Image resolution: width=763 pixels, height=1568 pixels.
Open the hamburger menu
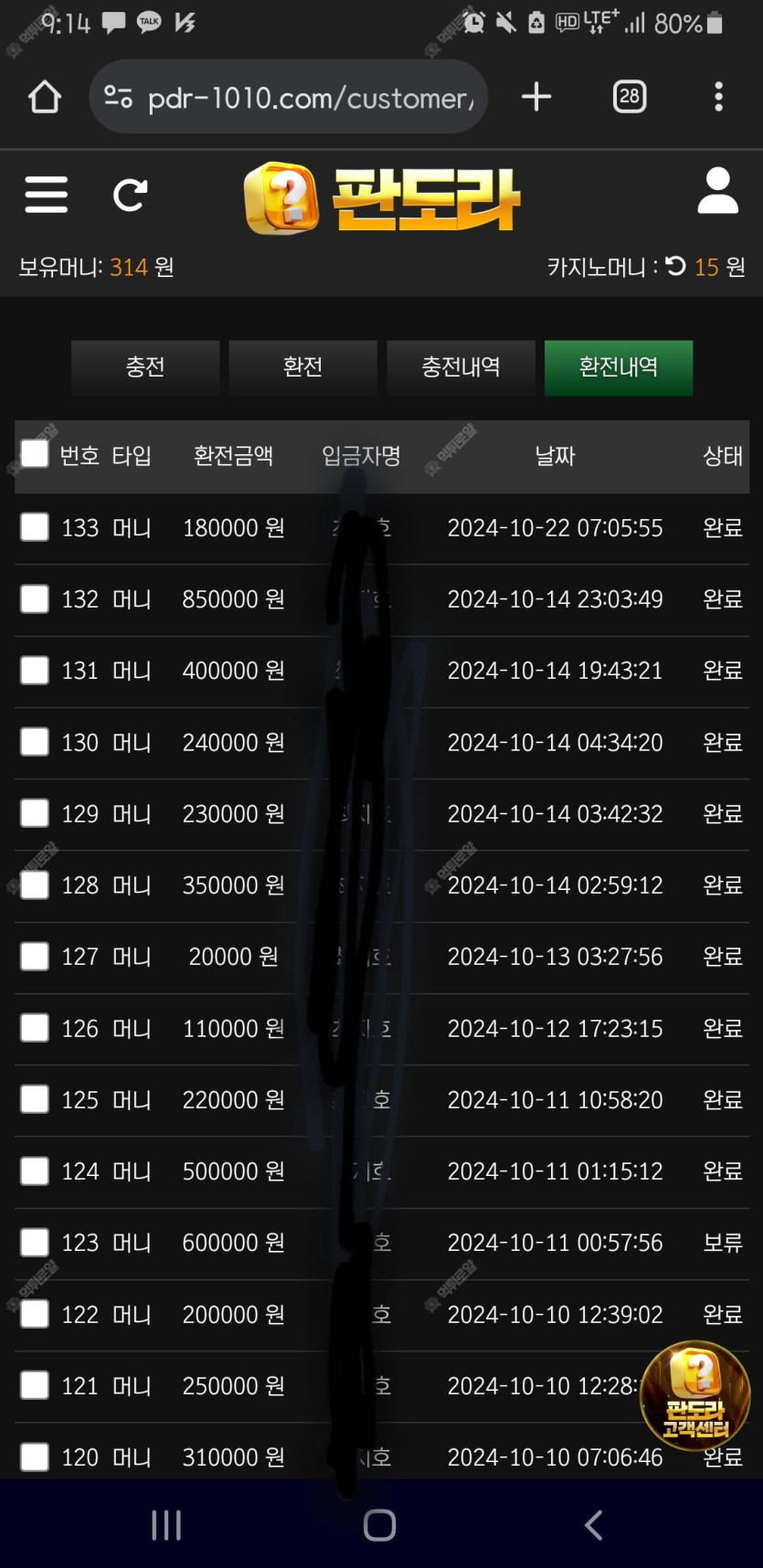[46, 194]
